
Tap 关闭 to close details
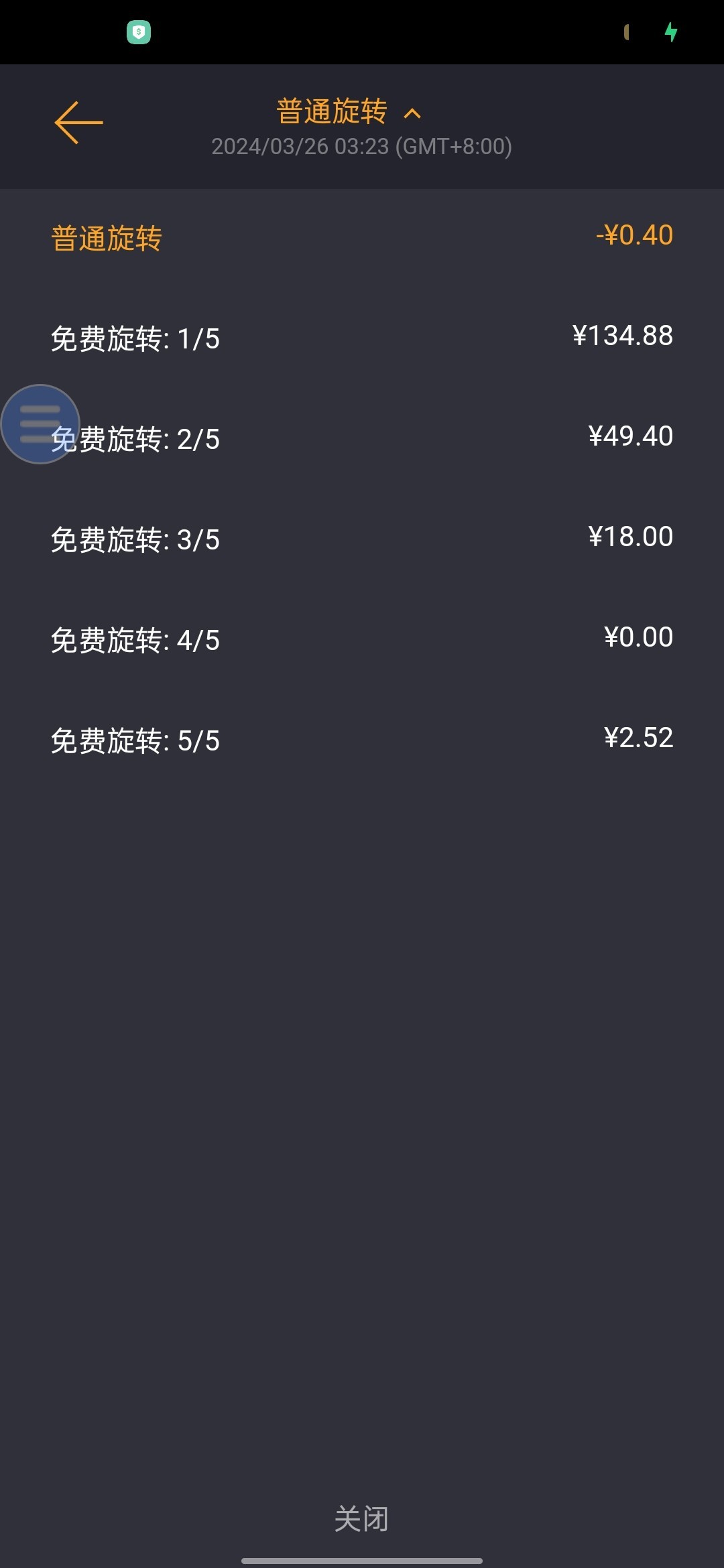click(x=361, y=1518)
